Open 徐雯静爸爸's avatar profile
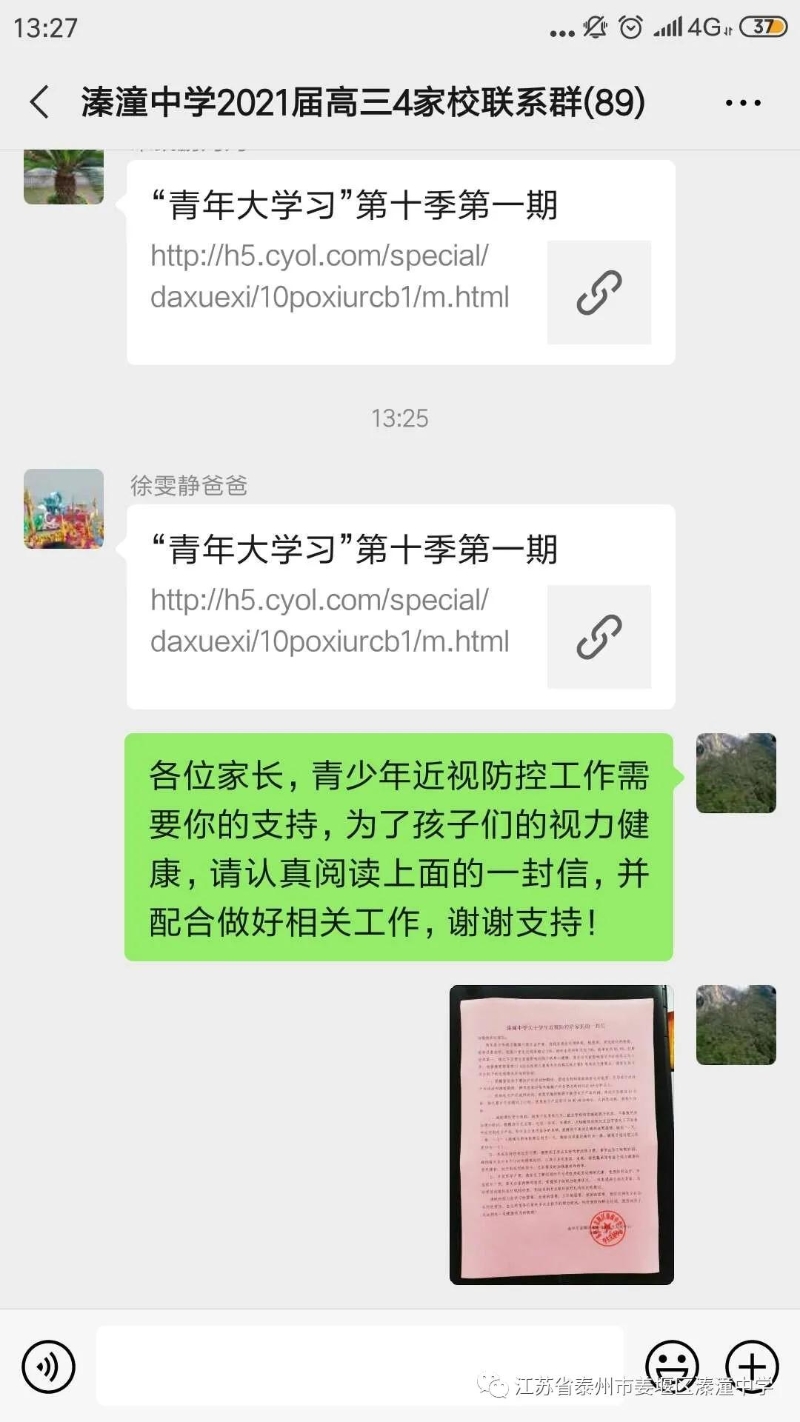Screen dimensions: 800x1422 pos(63,509)
